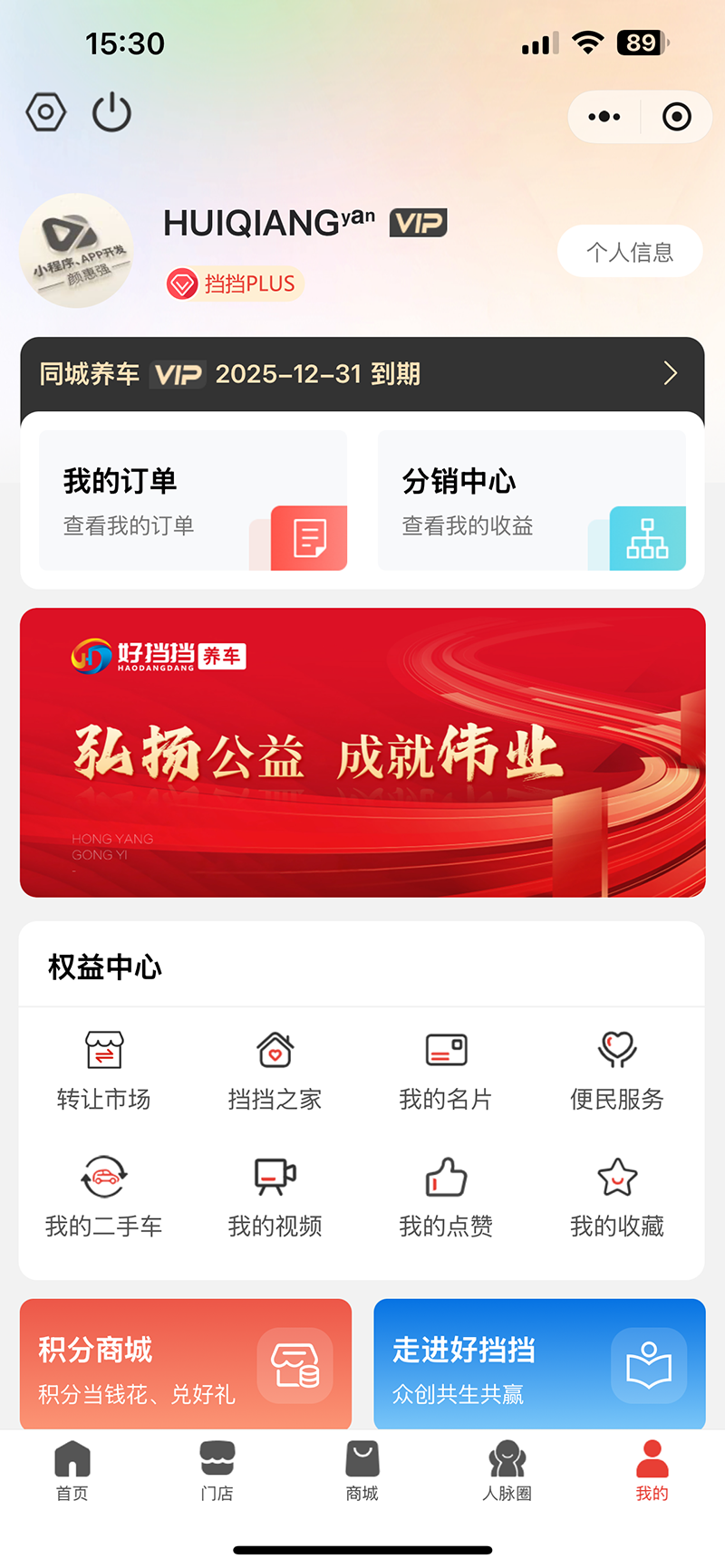Select the 我的视频 camera icon
Image resolution: width=725 pixels, height=1568 pixels.
point(275,1176)
